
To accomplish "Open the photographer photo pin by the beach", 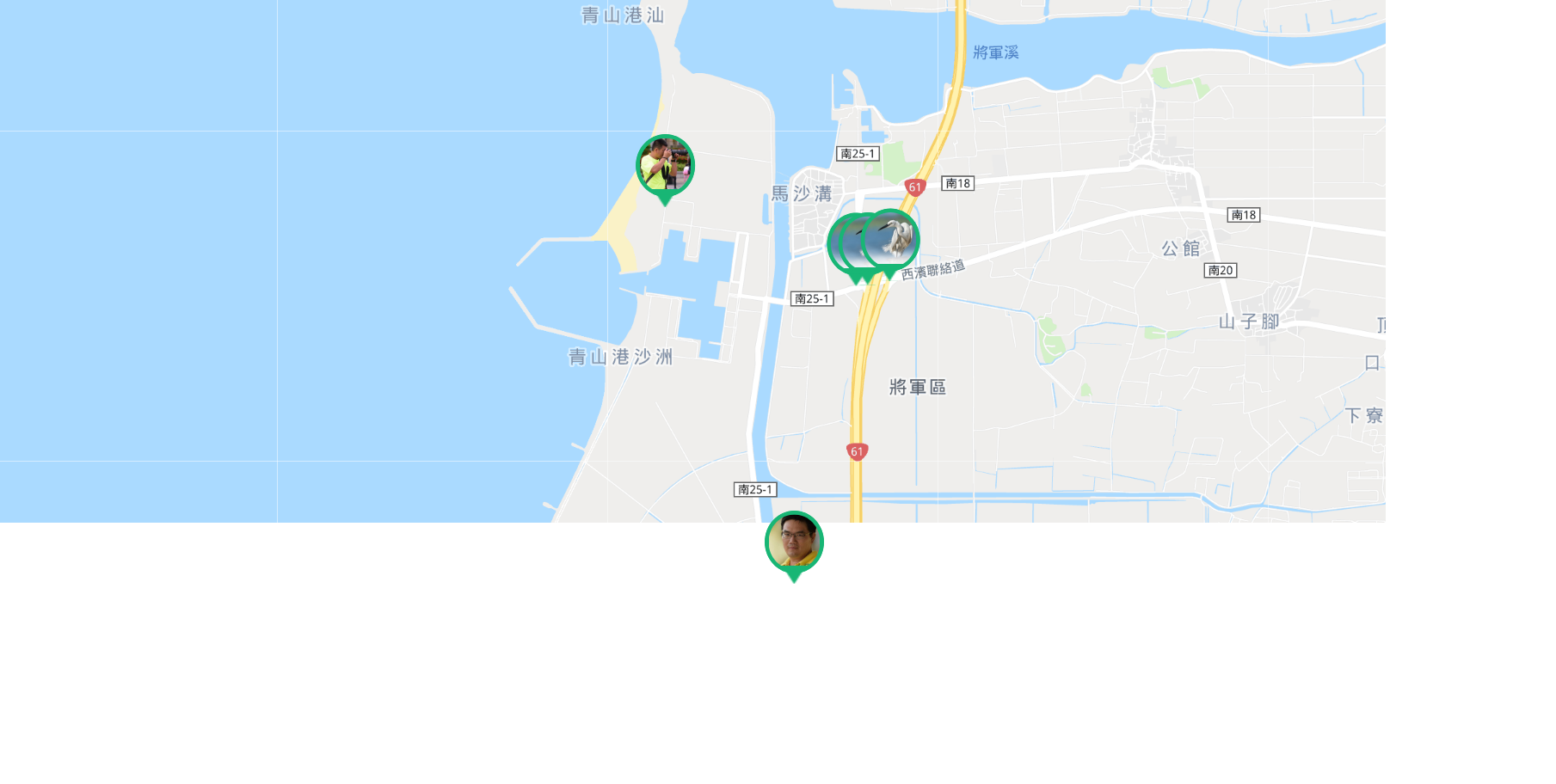I will point(665,165).
